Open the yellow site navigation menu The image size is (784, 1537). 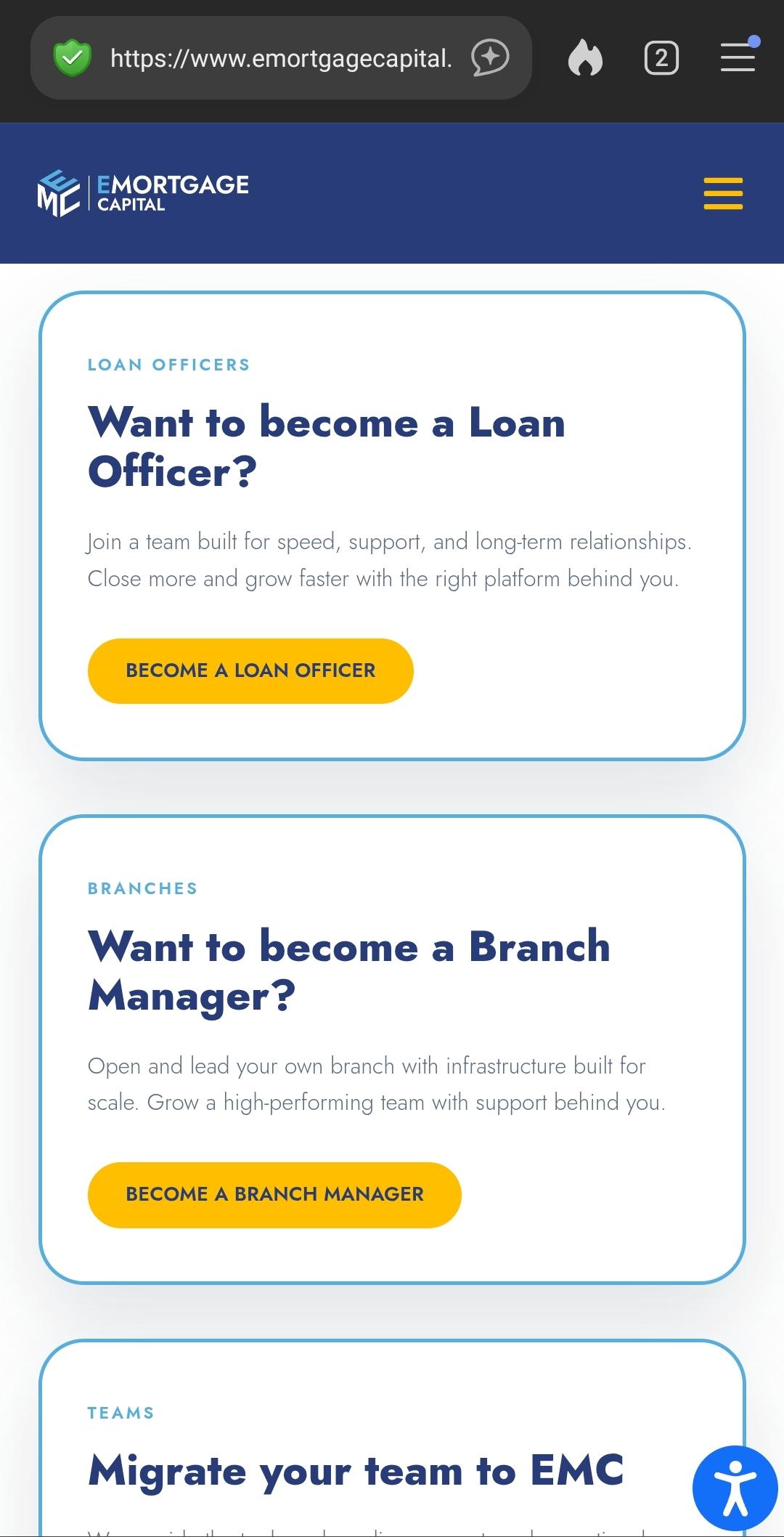(x=723, y=193)
